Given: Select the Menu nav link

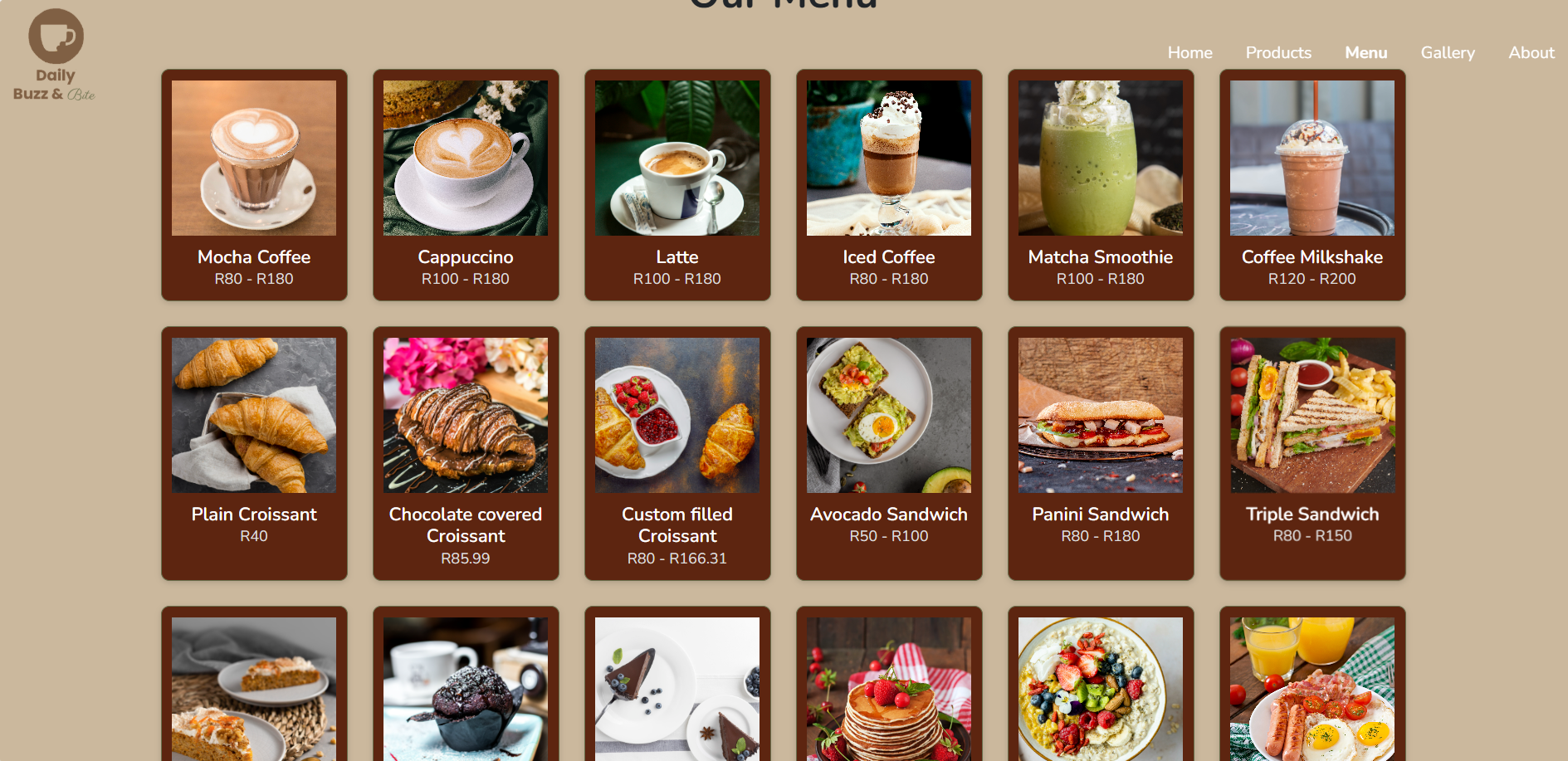Looking at the screenshot, I should coord(1365,52).
